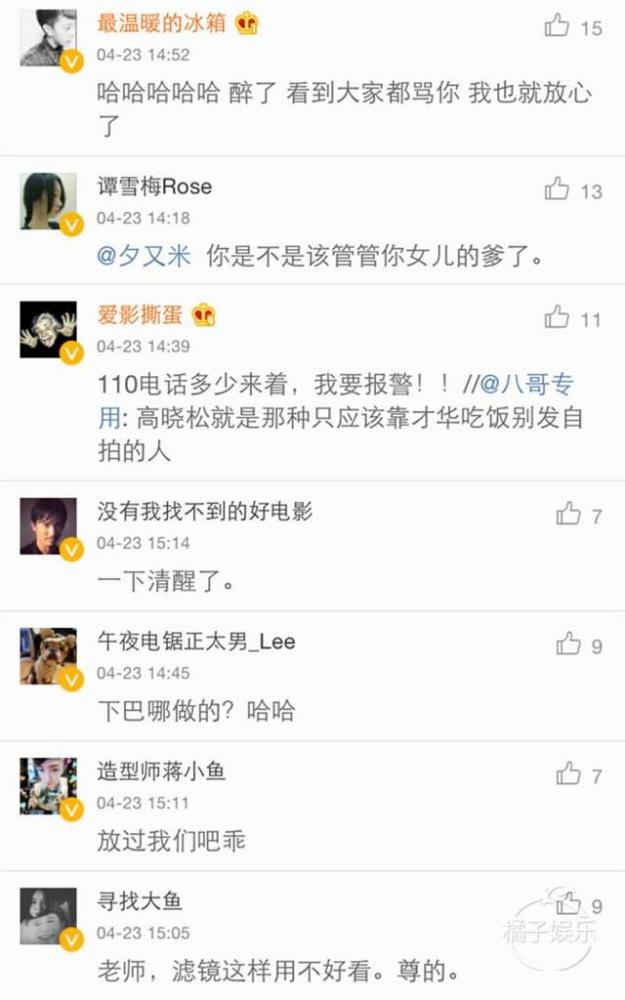Open 谭雪梅Rose's profile picture
625x1000 pixels.
coord(48,202)
